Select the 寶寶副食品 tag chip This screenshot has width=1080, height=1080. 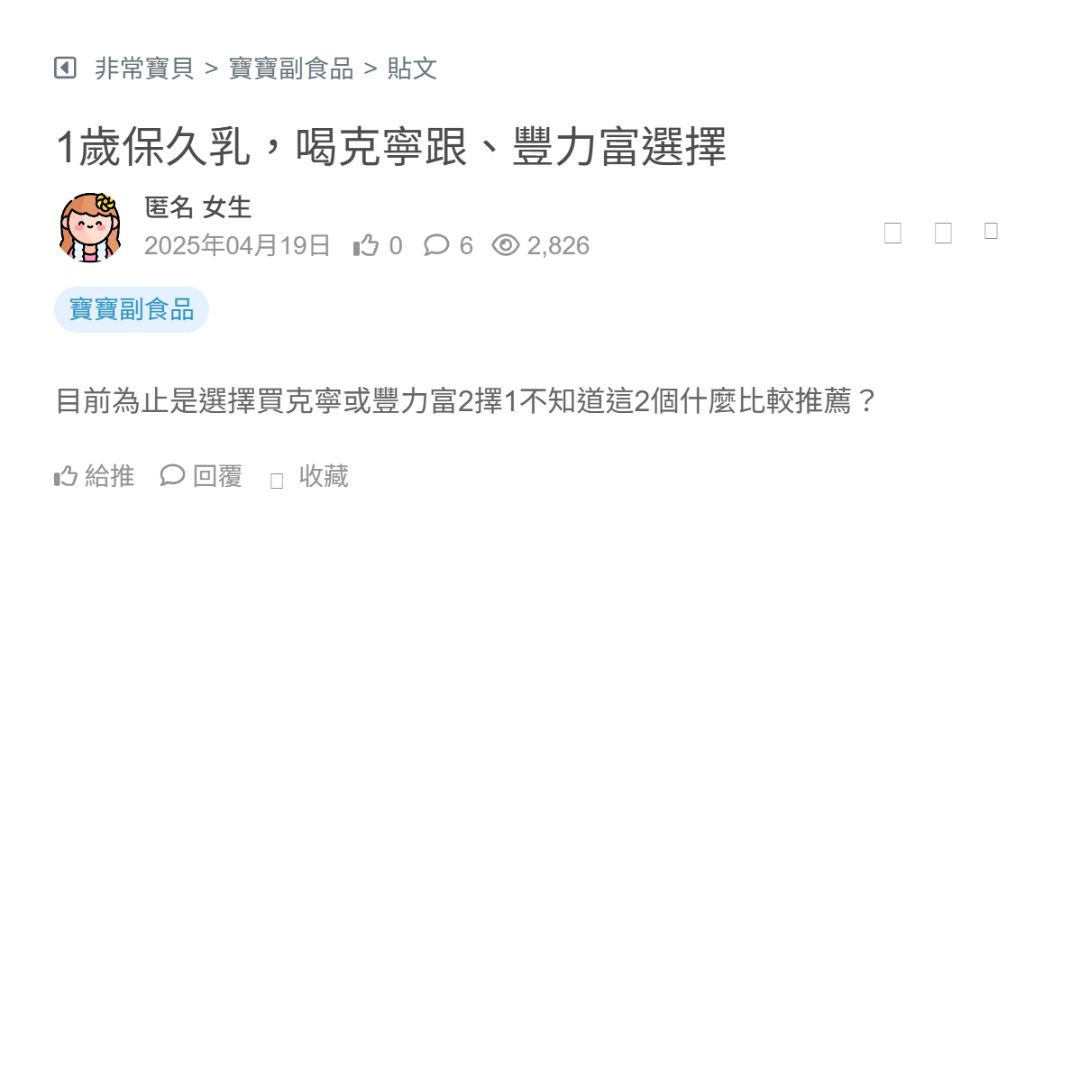(131, 309)
